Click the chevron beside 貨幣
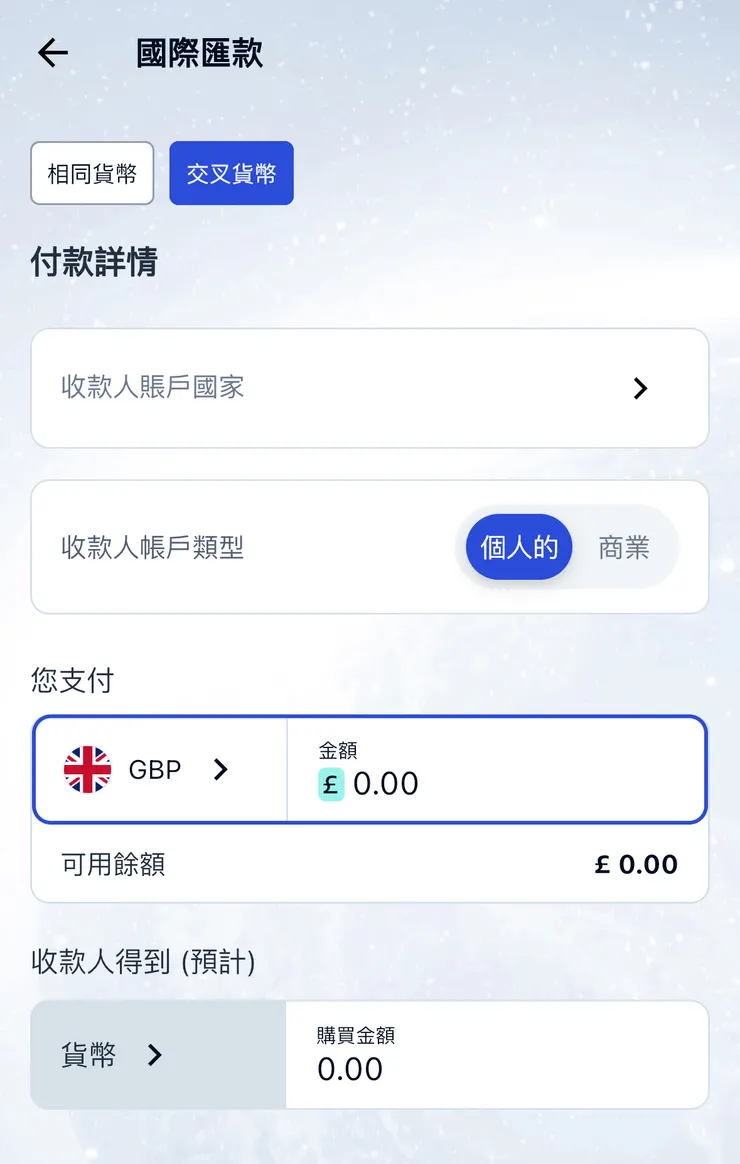 155,1055
